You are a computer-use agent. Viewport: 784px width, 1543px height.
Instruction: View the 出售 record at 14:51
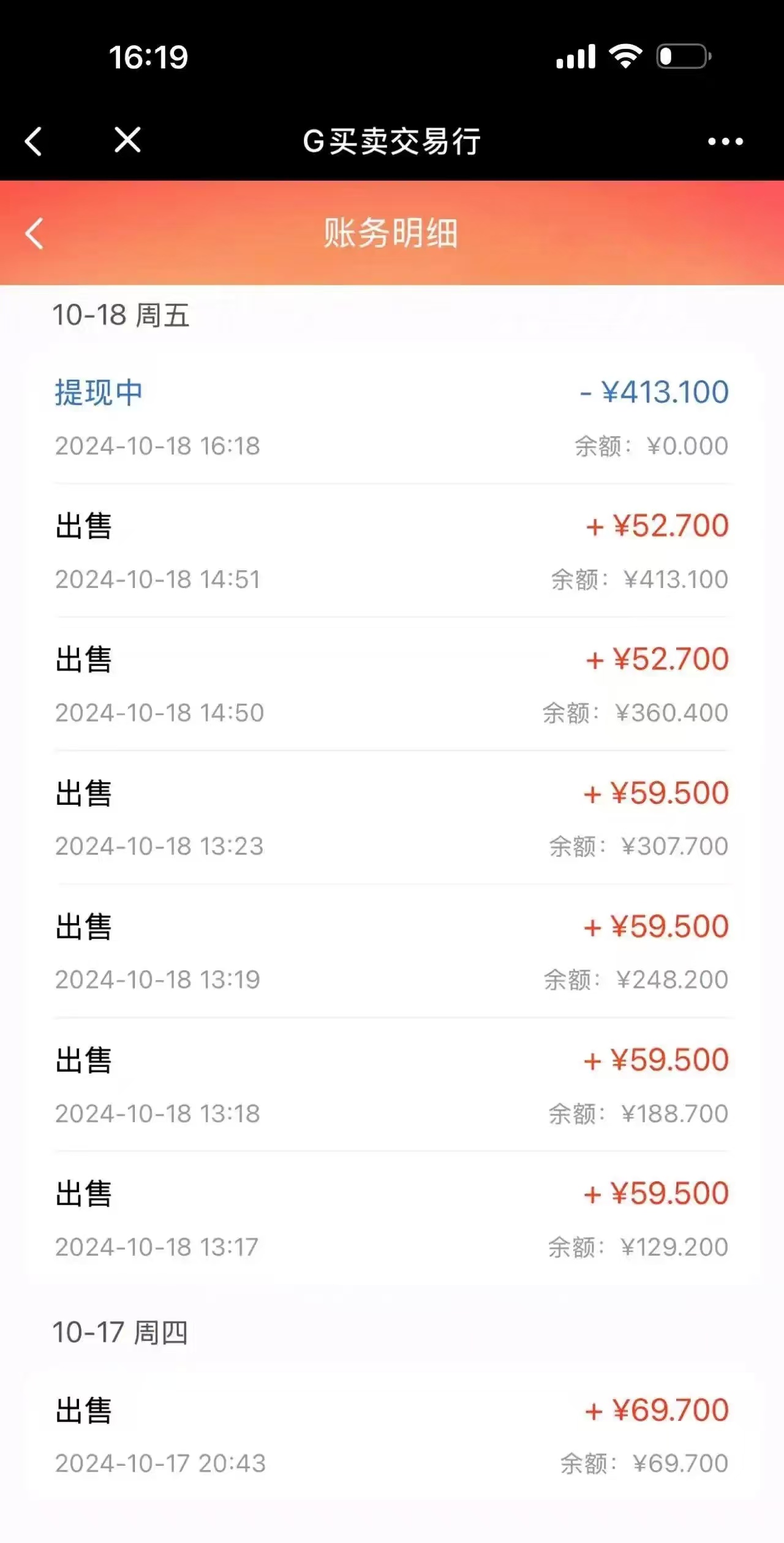click(x=392, y=551)
